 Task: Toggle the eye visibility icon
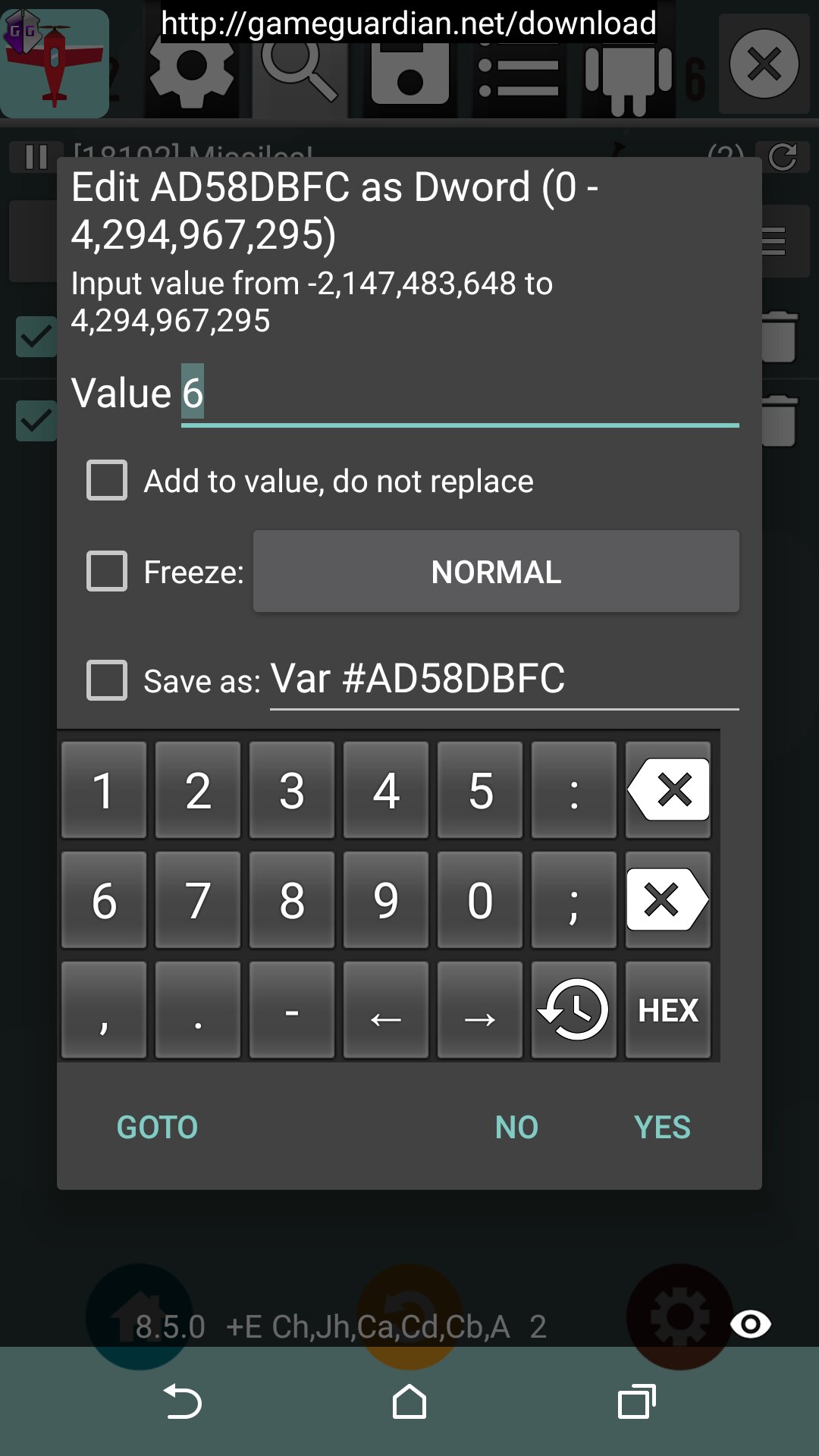coord(751,1324)
